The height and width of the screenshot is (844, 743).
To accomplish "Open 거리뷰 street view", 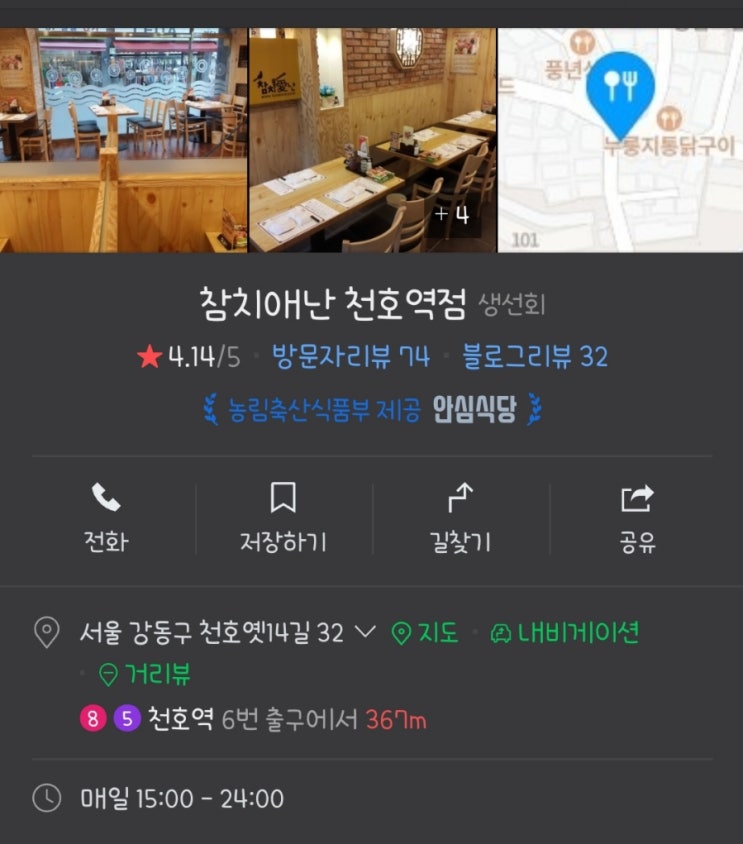I will 145,674.
